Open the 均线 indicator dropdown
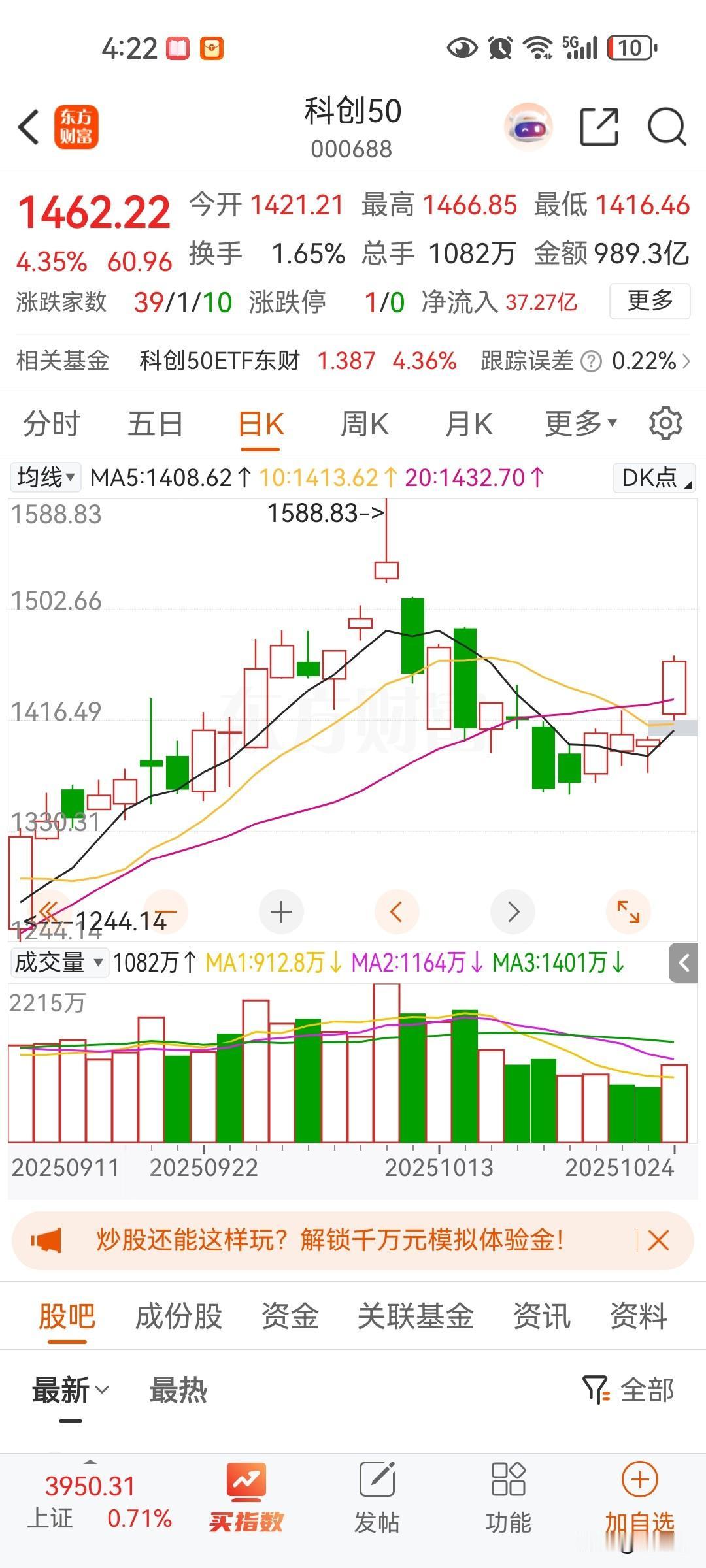The image size is (706, 1568). tap(45, 478)
